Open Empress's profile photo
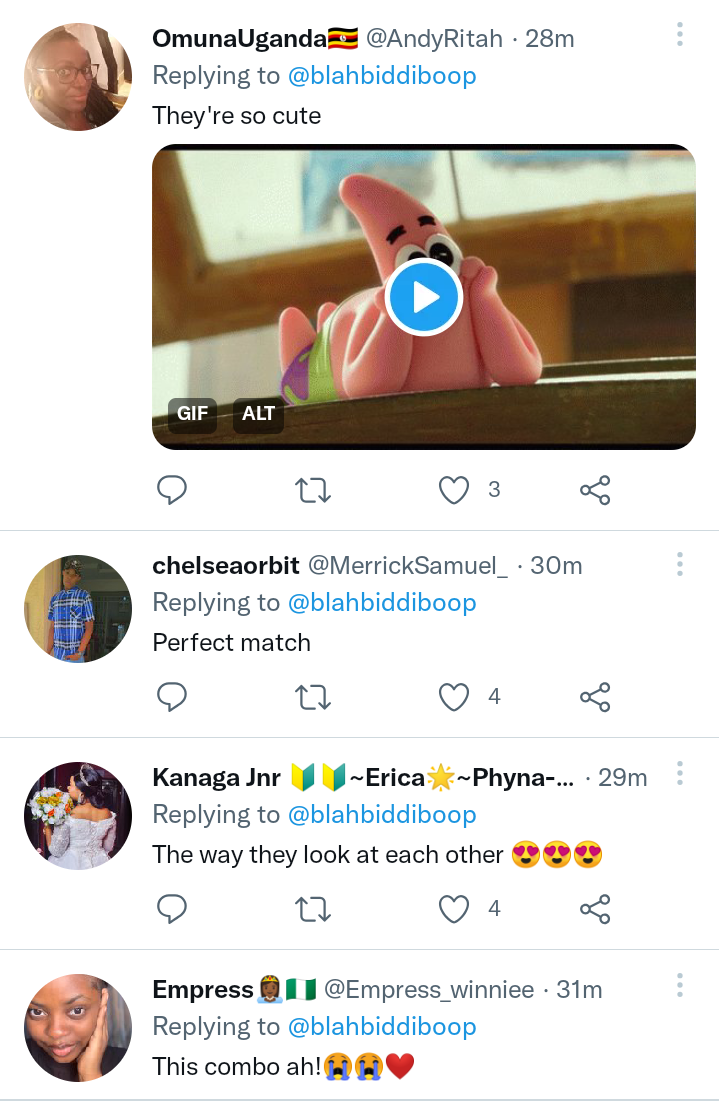 click(x=78, y=1027)
